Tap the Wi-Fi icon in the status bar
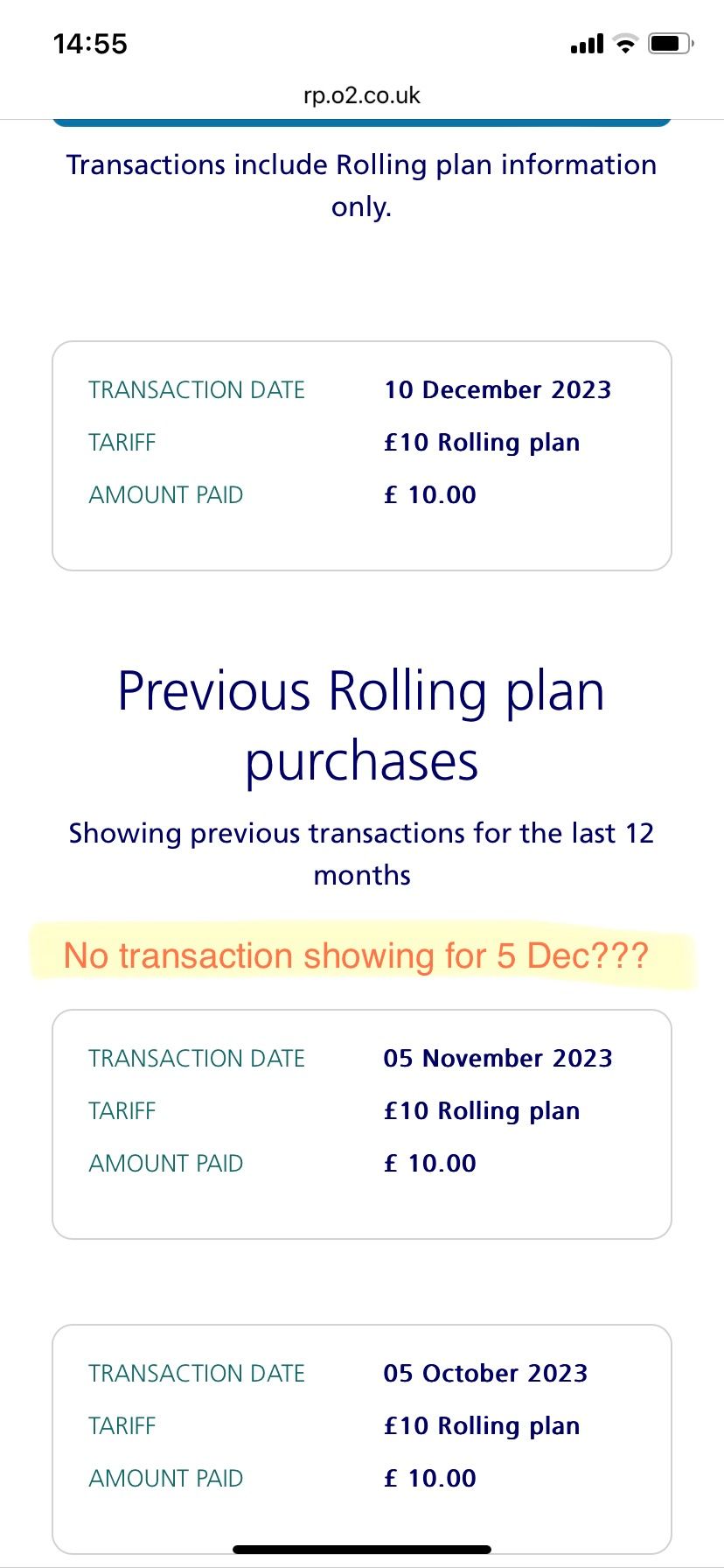Image resolution: width=724 pixels, height=1568 pixels. pos(624,43)
